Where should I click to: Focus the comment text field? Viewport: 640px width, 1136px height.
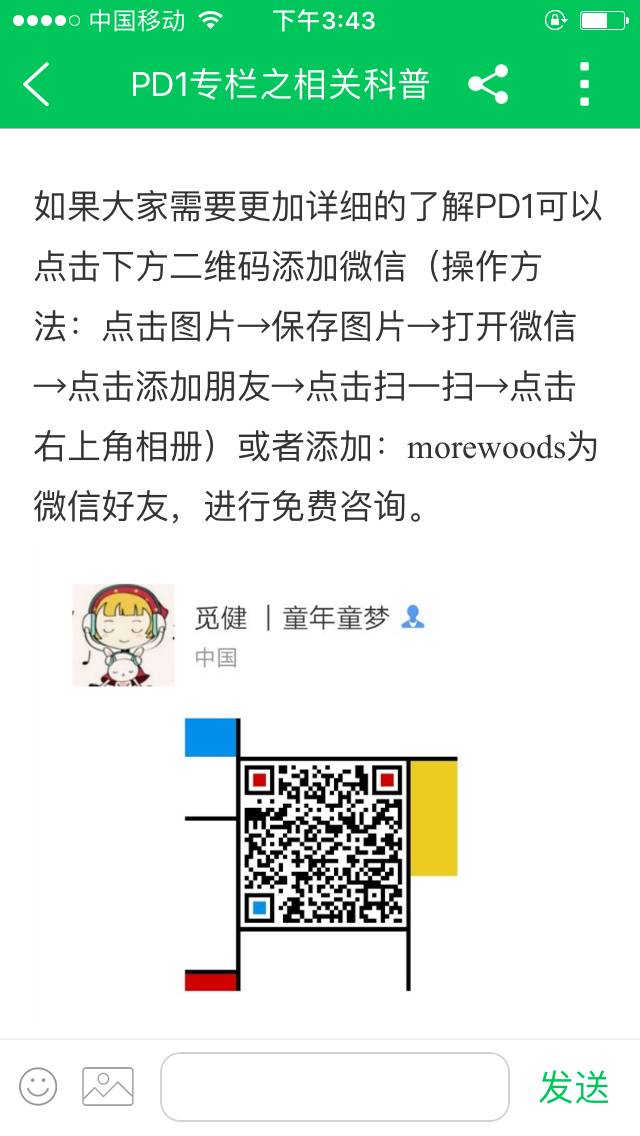334,1086
